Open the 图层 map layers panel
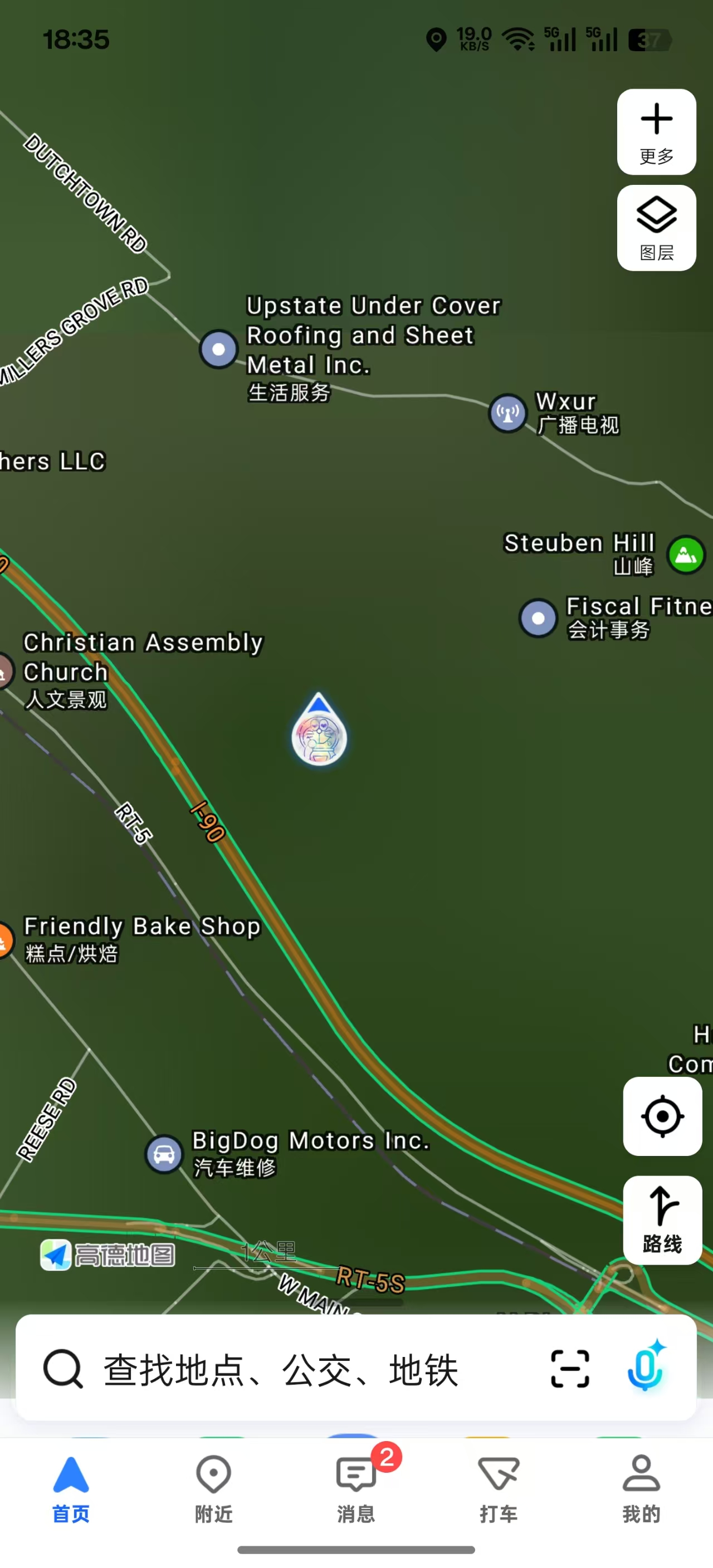The width and height of the screenshot is (713, 1568). click(656, 228)
